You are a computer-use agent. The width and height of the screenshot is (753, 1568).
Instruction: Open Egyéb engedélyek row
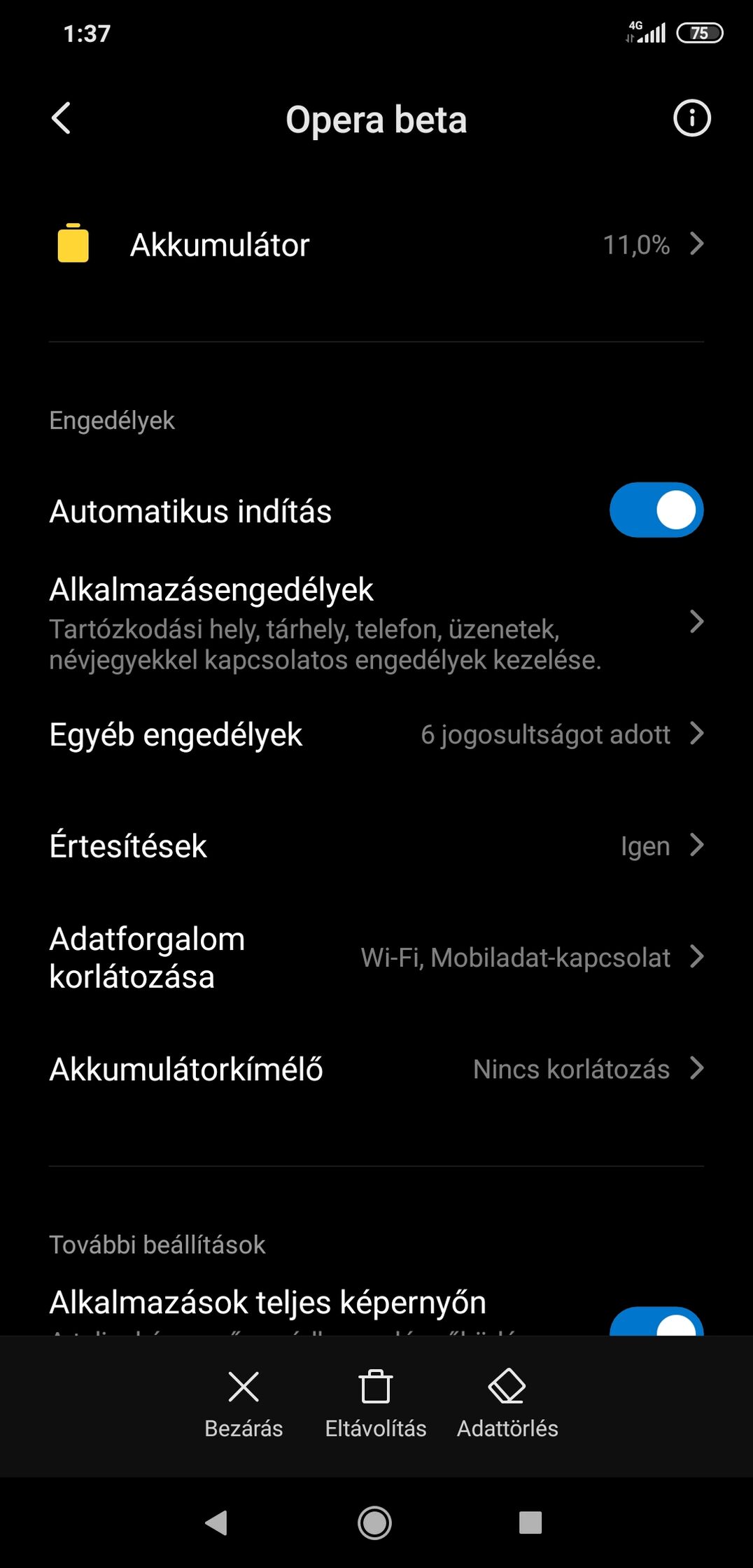tap(376, 734)
